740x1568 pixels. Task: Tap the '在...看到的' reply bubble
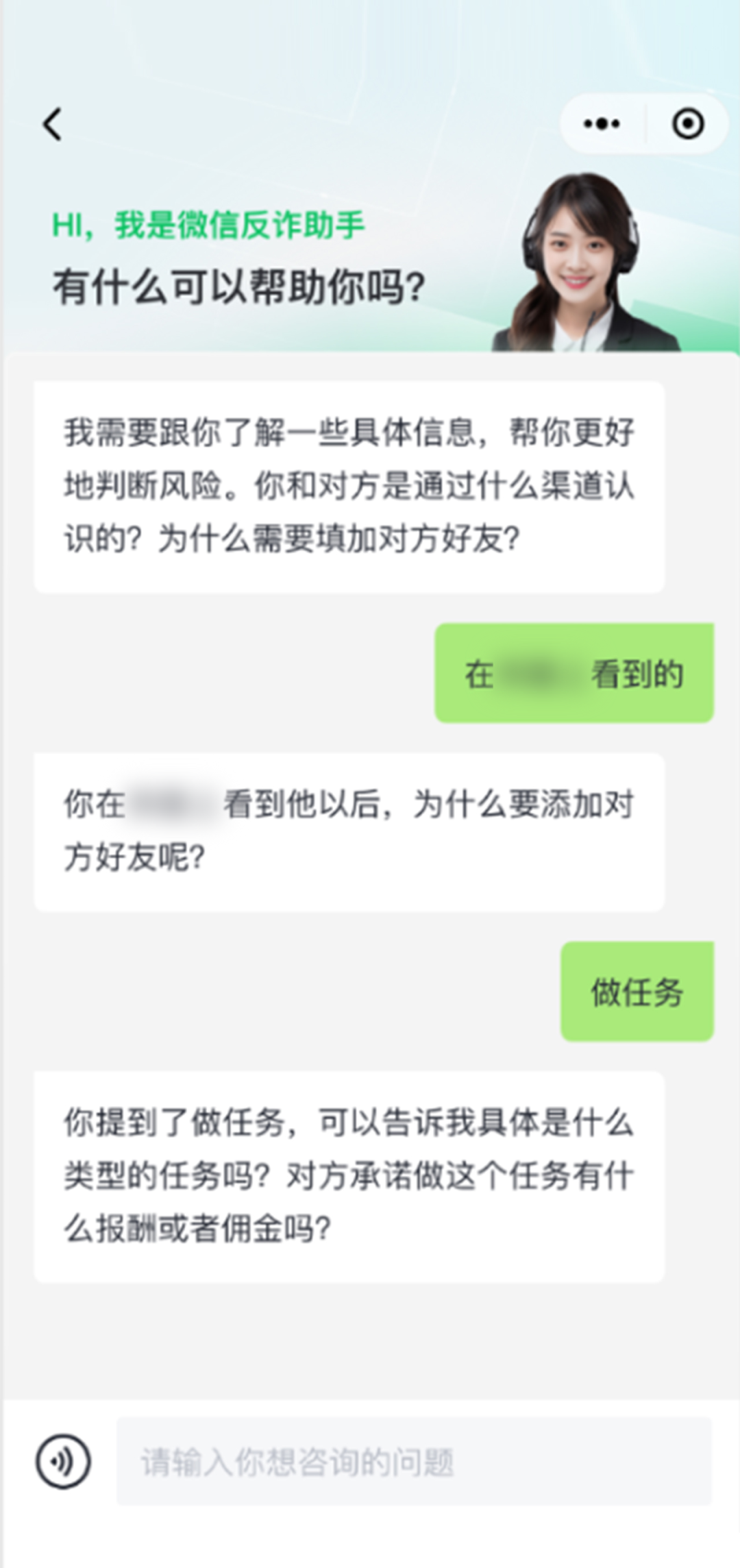(x=576, y=674)
